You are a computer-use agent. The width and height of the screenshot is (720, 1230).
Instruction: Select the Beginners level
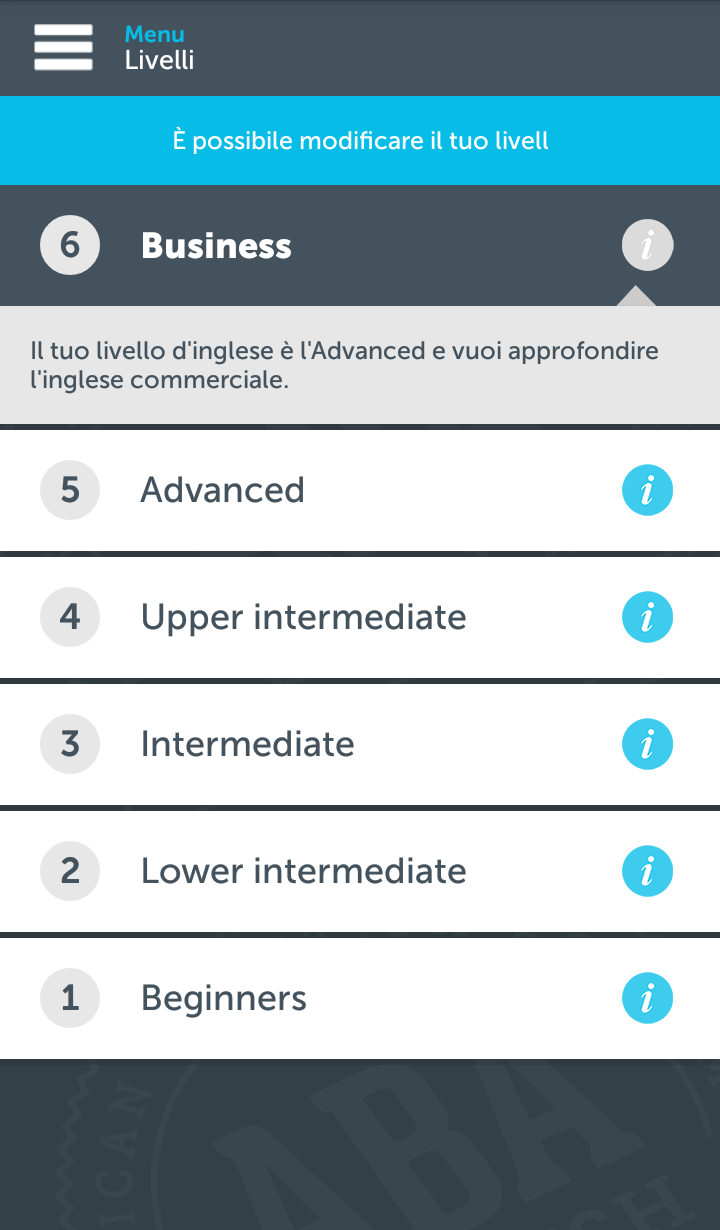pos(360,998)
